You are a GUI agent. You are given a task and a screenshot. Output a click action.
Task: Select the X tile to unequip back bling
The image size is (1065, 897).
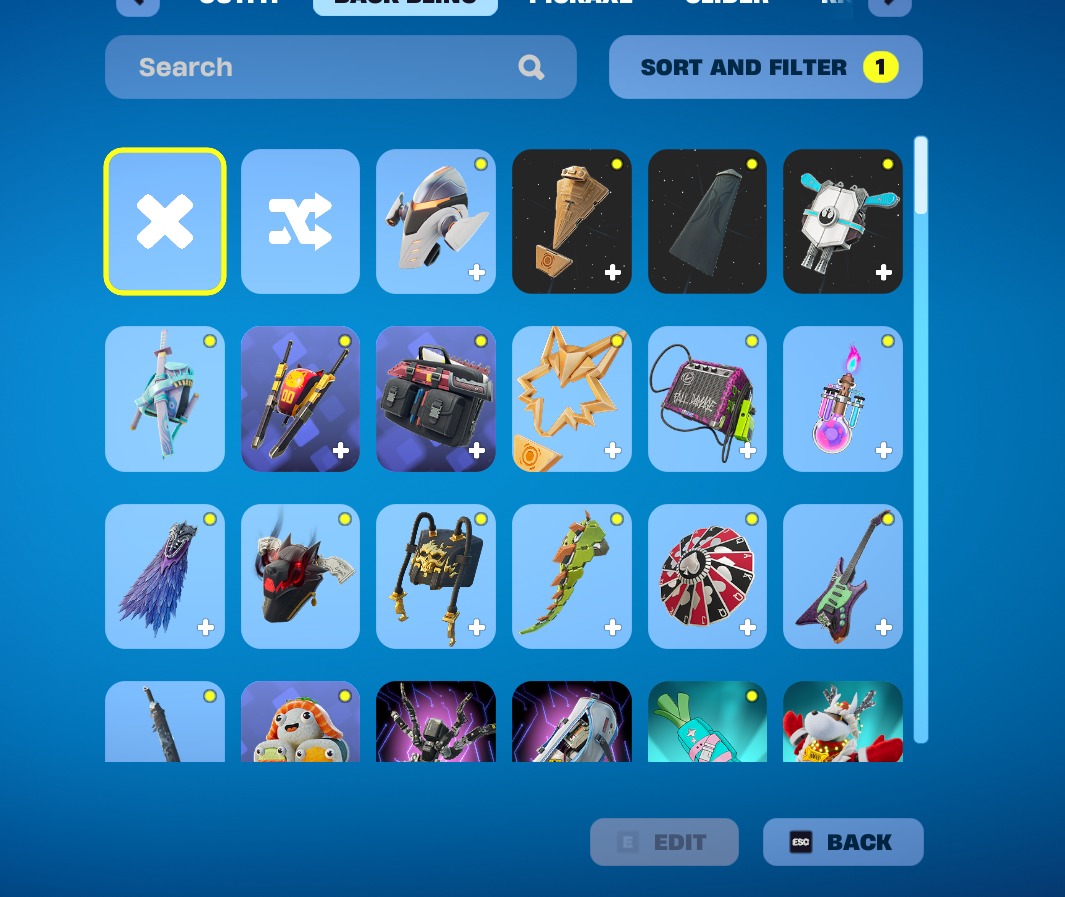165,222
